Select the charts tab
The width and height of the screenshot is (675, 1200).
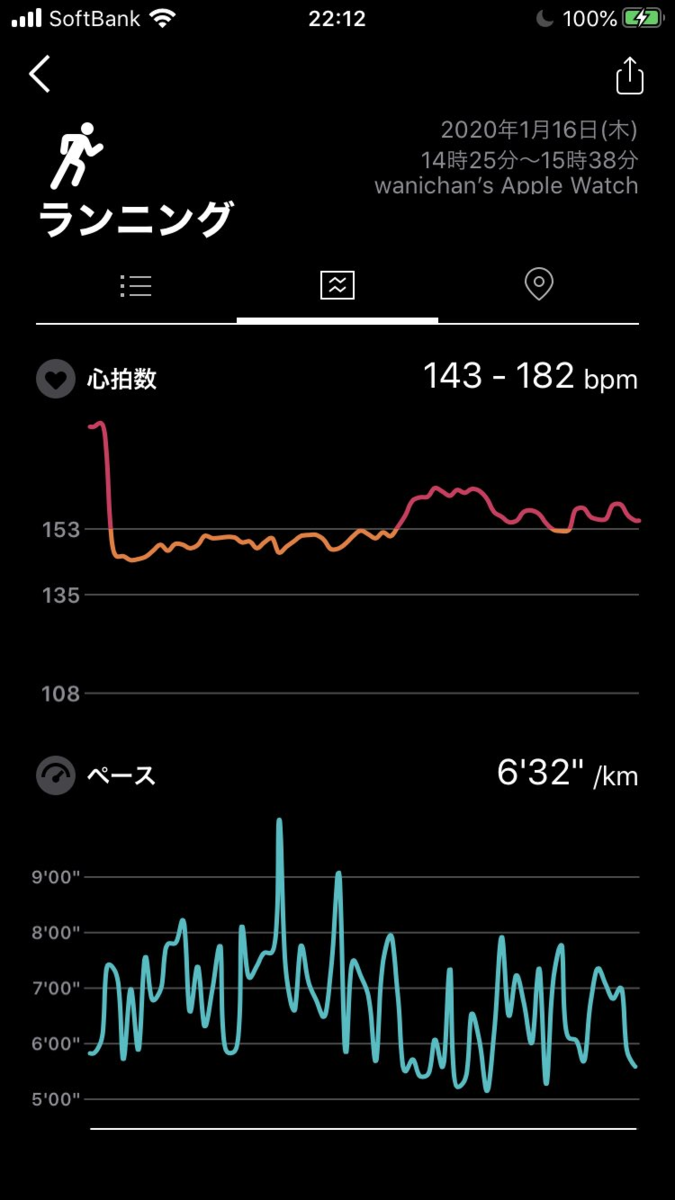(337, 286)
